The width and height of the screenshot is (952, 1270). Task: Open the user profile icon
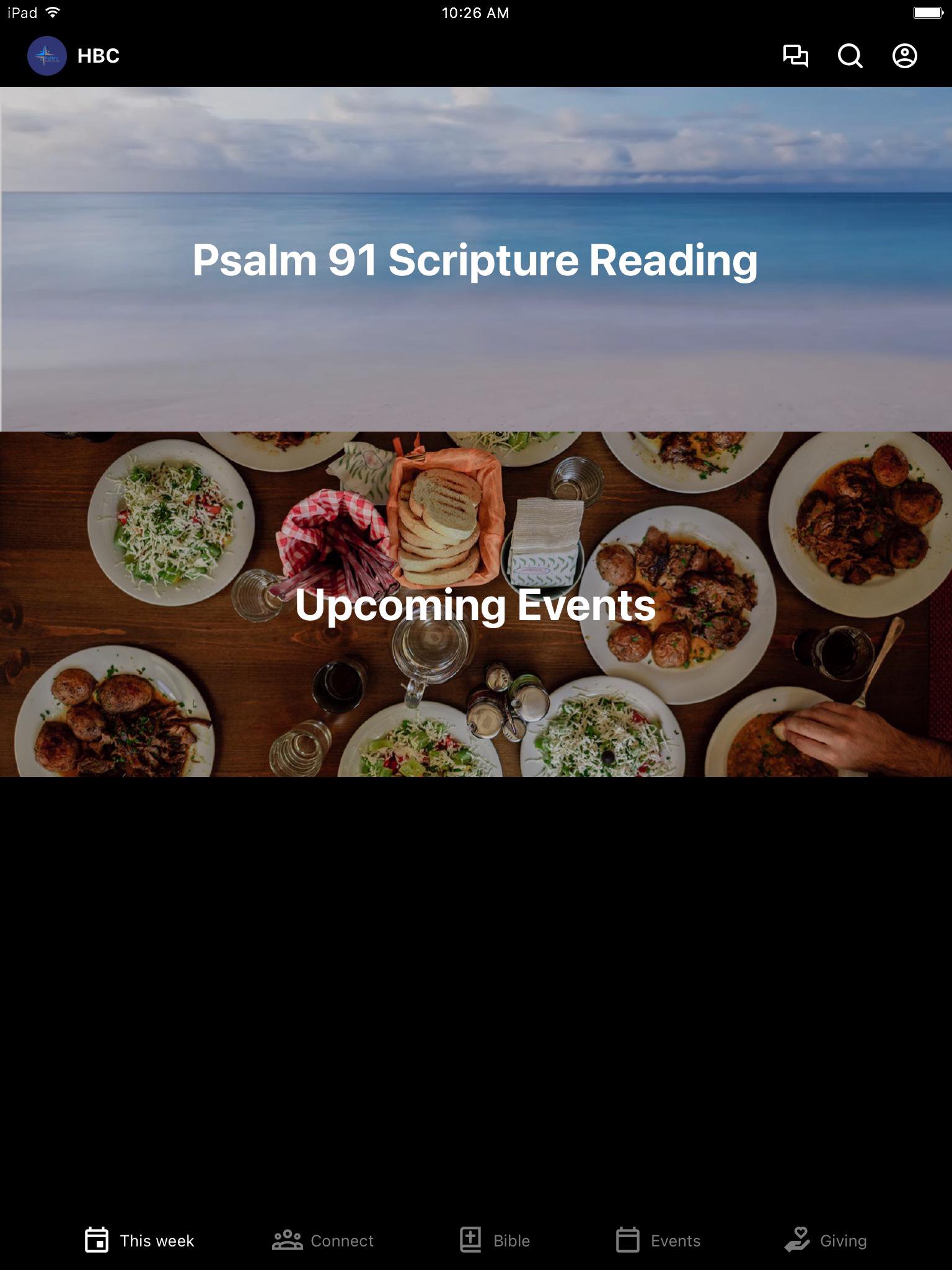[x=905, y=56]
